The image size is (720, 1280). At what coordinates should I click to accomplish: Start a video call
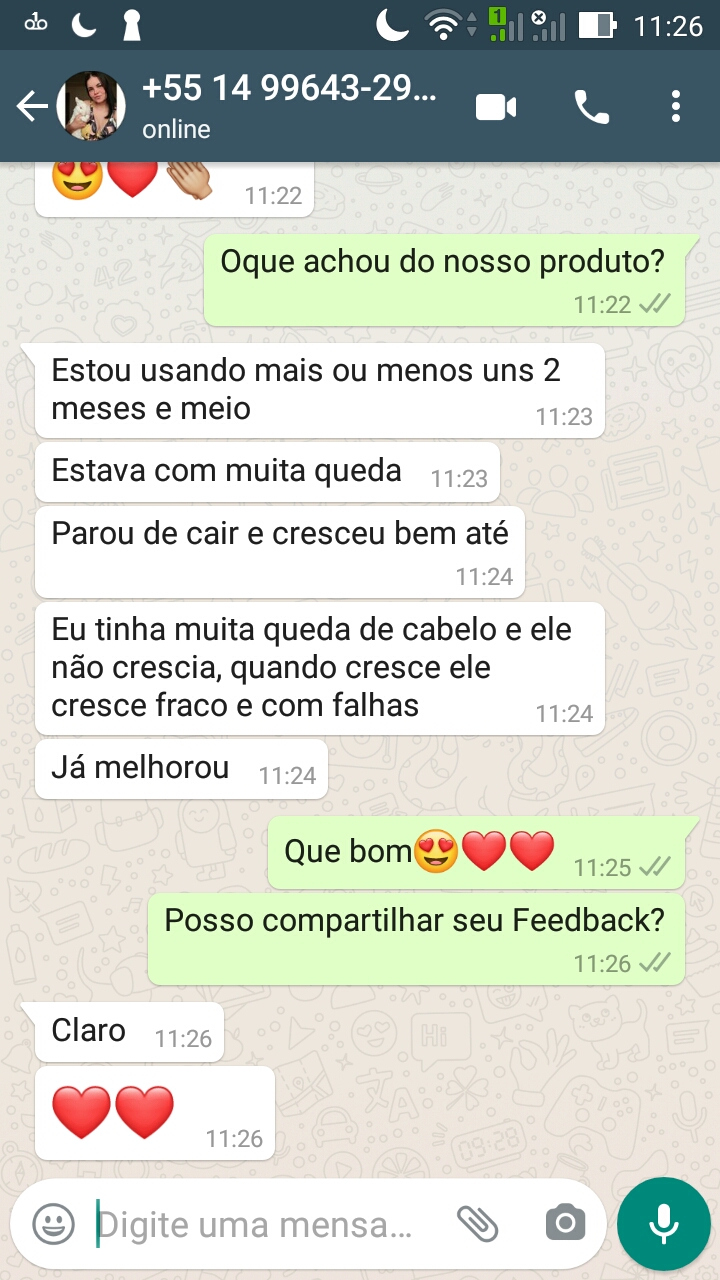496,107
